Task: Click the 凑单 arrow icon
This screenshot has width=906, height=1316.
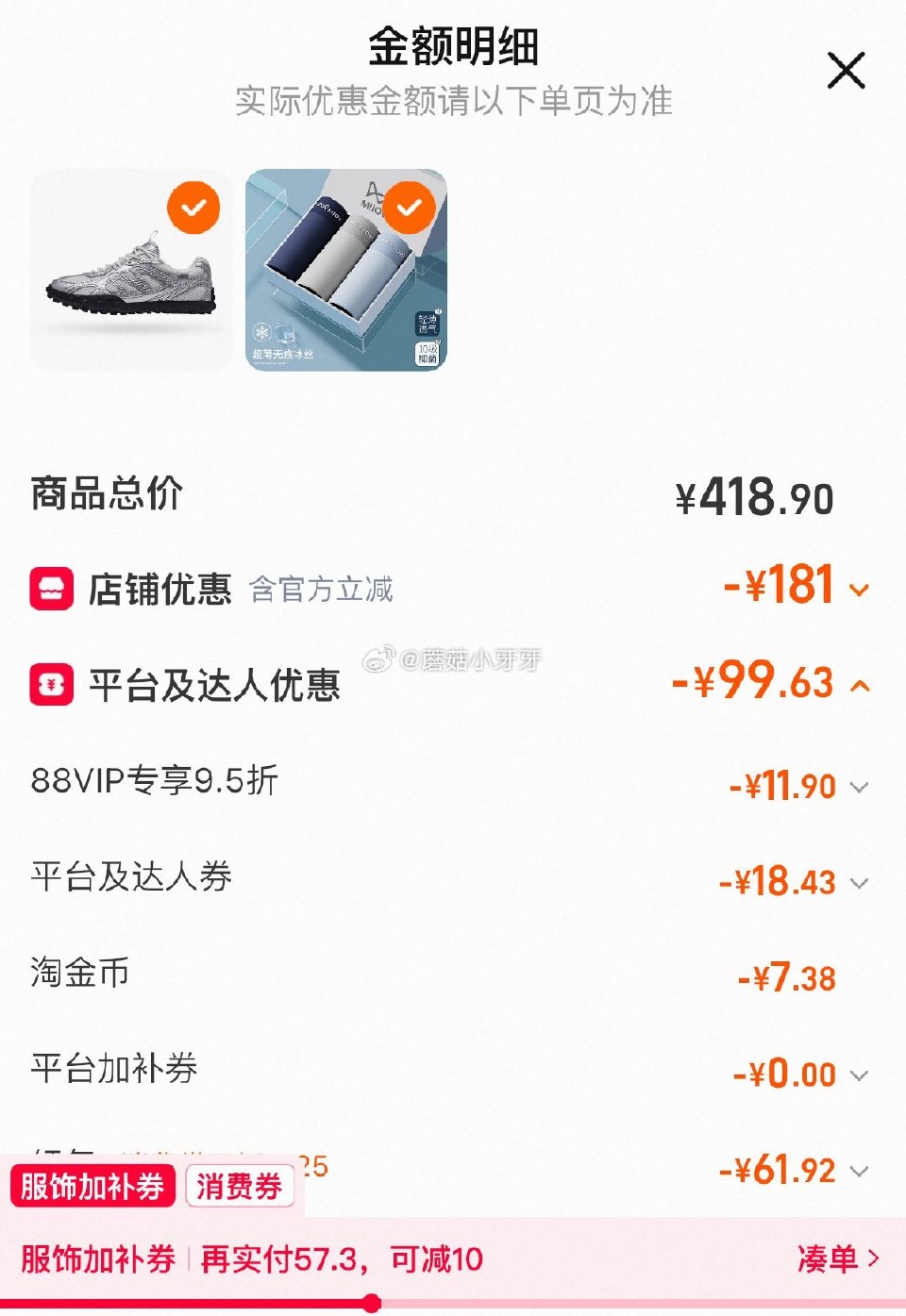Action: (871, 1258)
